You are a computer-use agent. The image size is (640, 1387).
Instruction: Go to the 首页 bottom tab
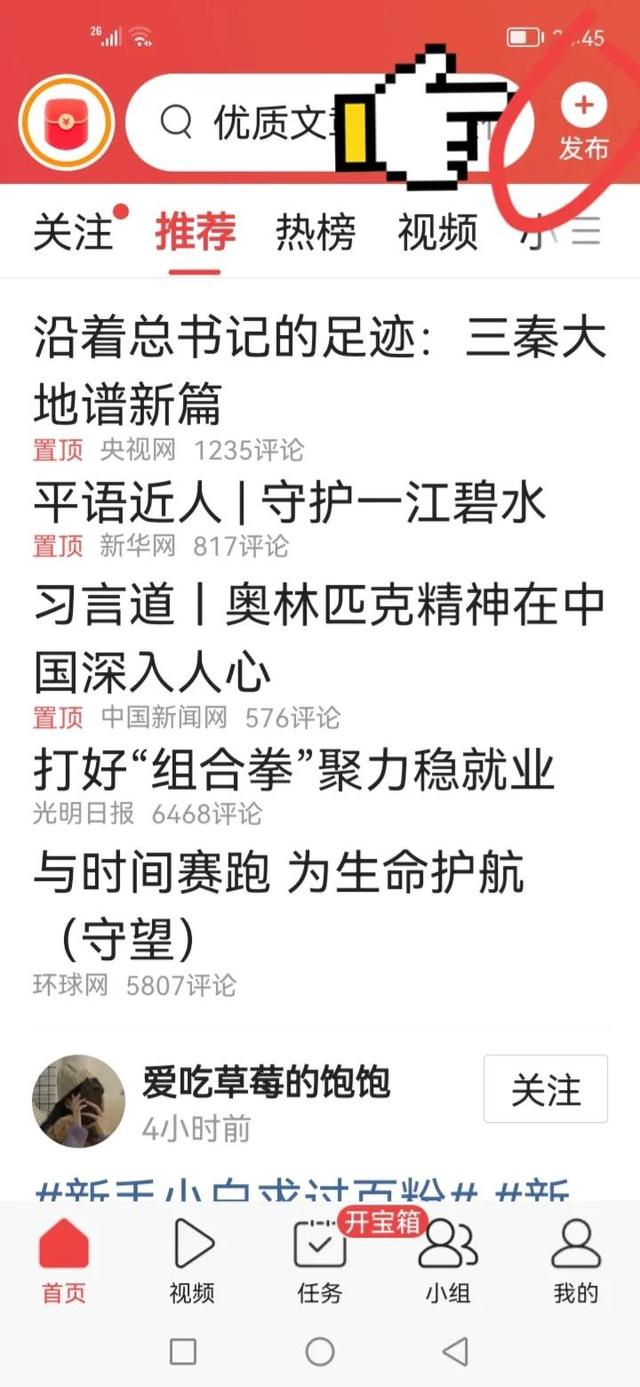pyautogui.click(x=64, y=1260)
